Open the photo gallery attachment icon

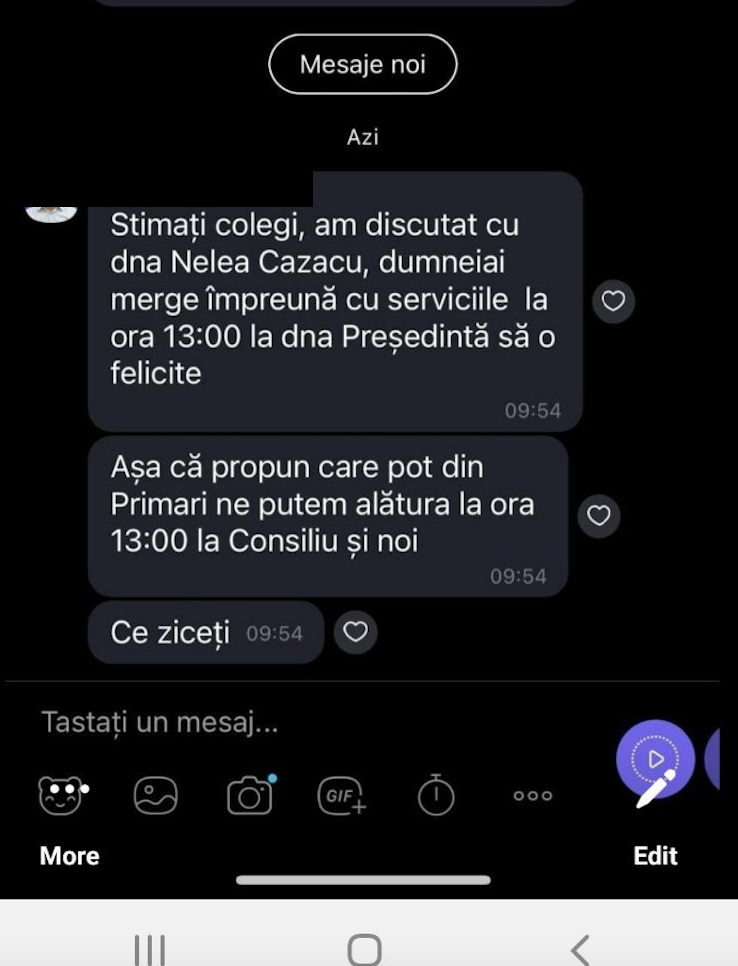(155, 796)
